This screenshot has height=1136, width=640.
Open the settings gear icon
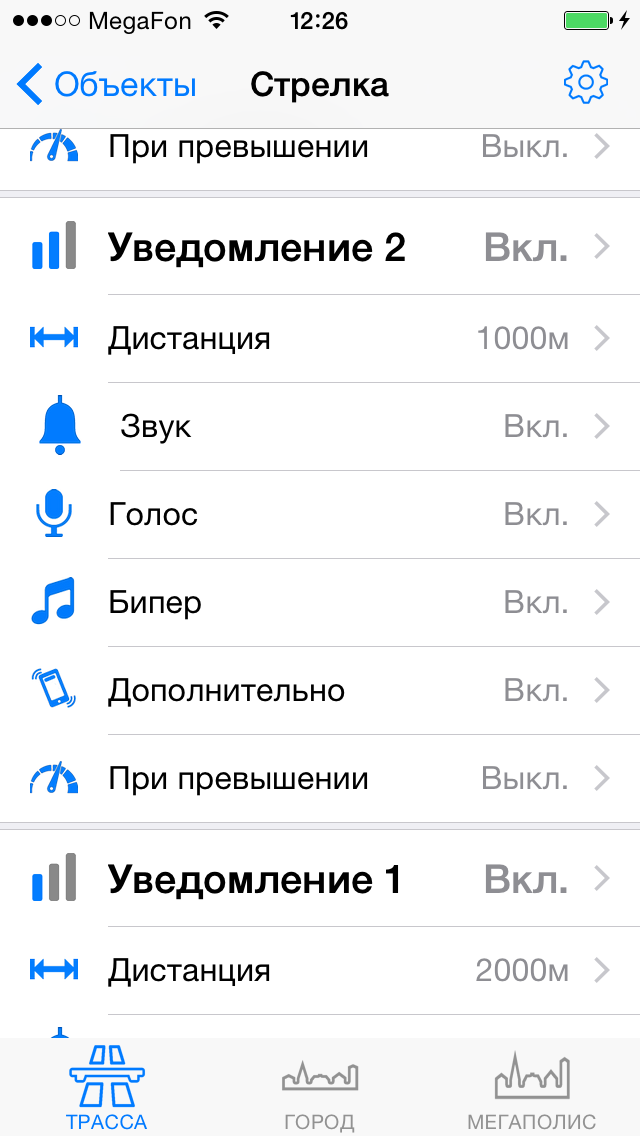(x=585, y=83)
